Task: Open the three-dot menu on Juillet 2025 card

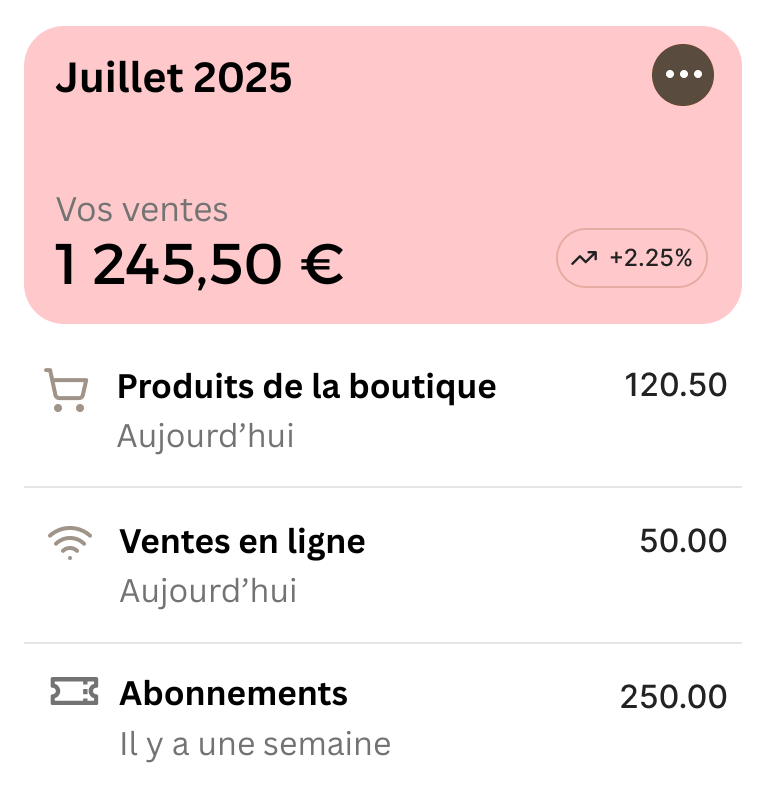Action: 683,74
